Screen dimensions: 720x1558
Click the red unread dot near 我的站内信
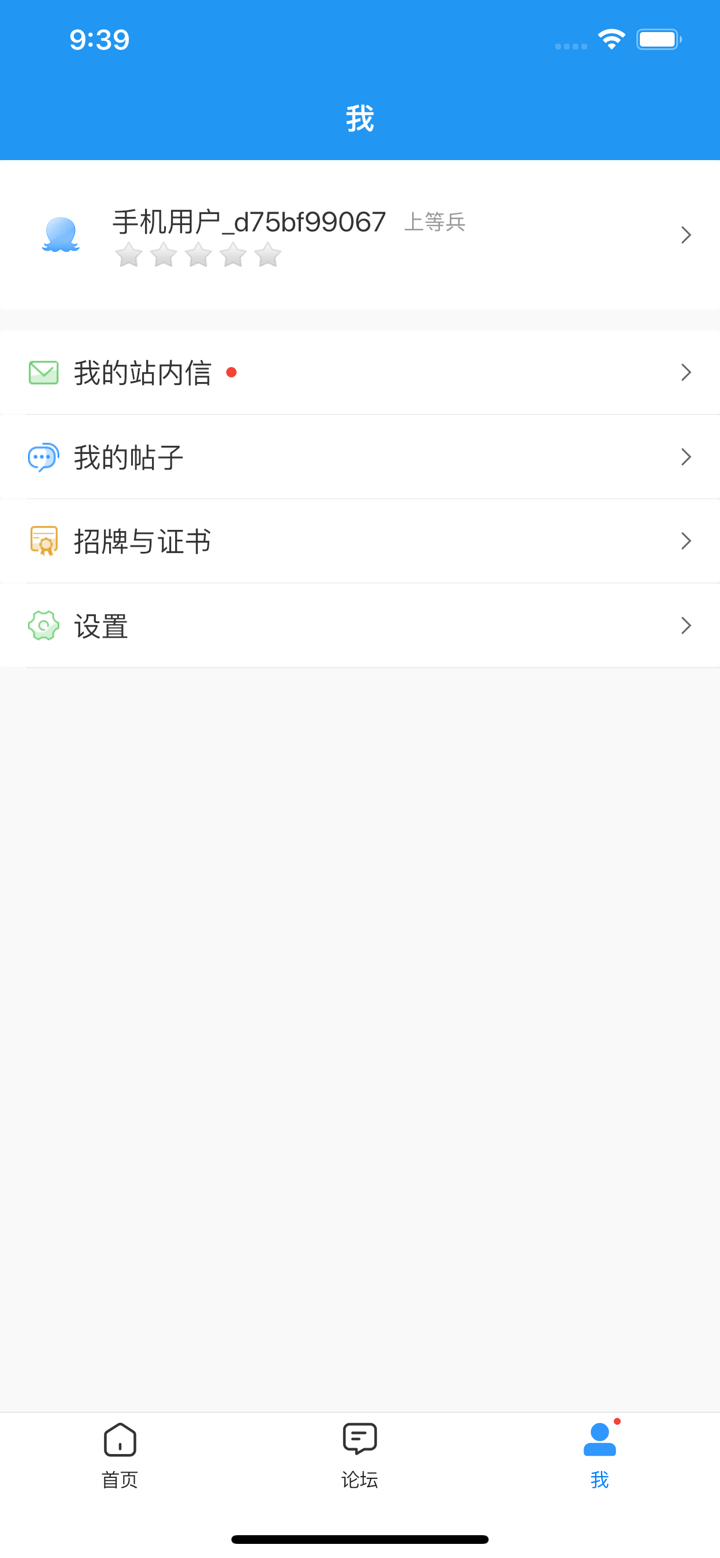pos(233,372)
